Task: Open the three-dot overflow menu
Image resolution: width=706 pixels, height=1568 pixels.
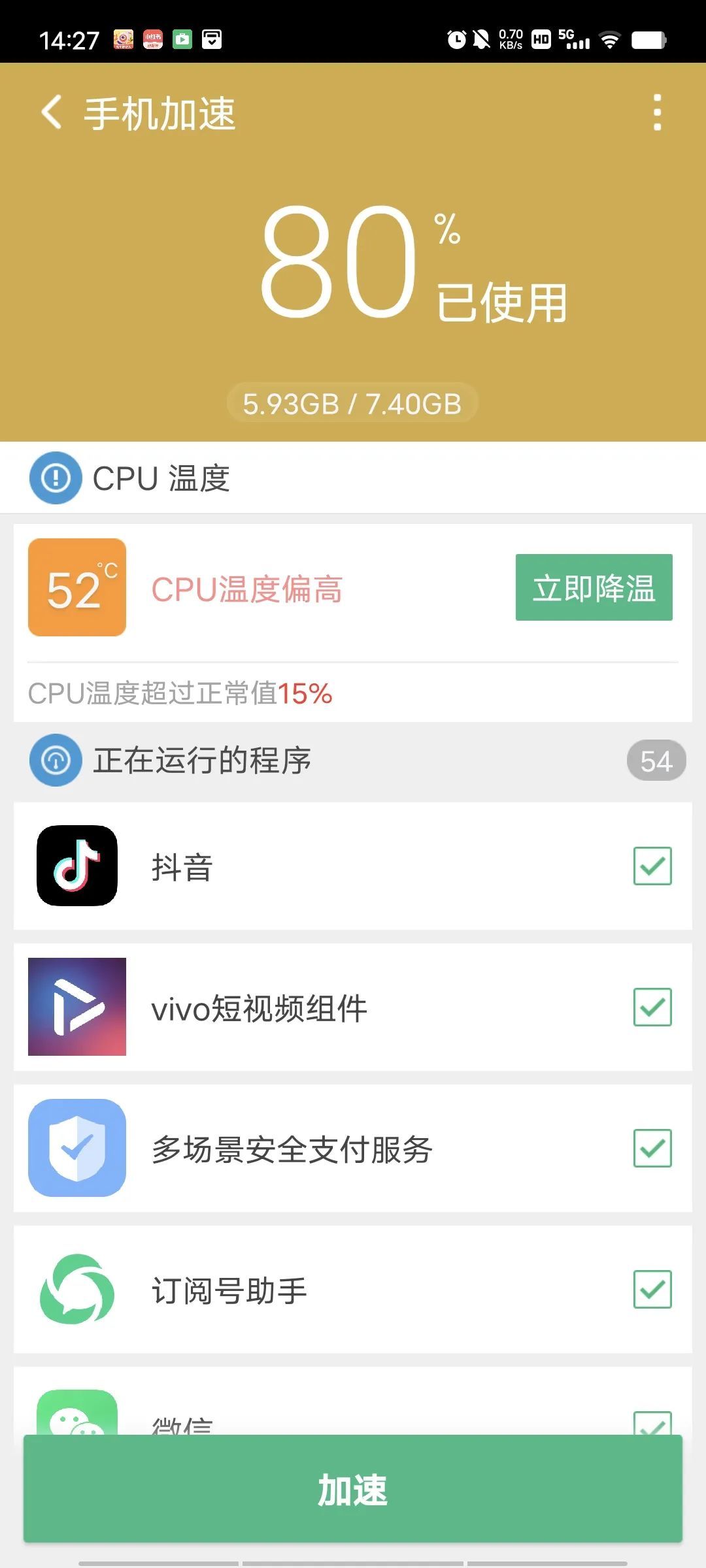Action: (657, 112)
